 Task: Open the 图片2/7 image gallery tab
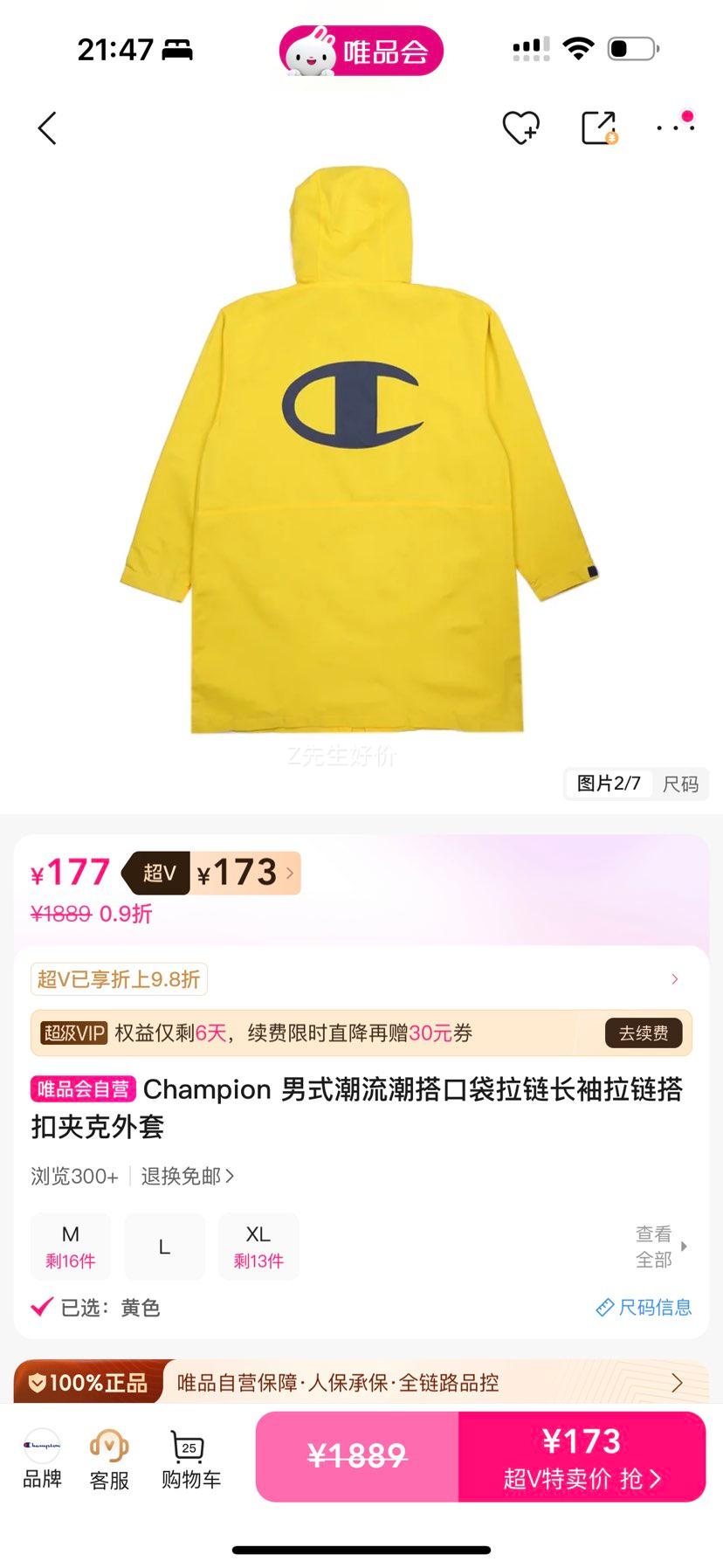(609, 784)
